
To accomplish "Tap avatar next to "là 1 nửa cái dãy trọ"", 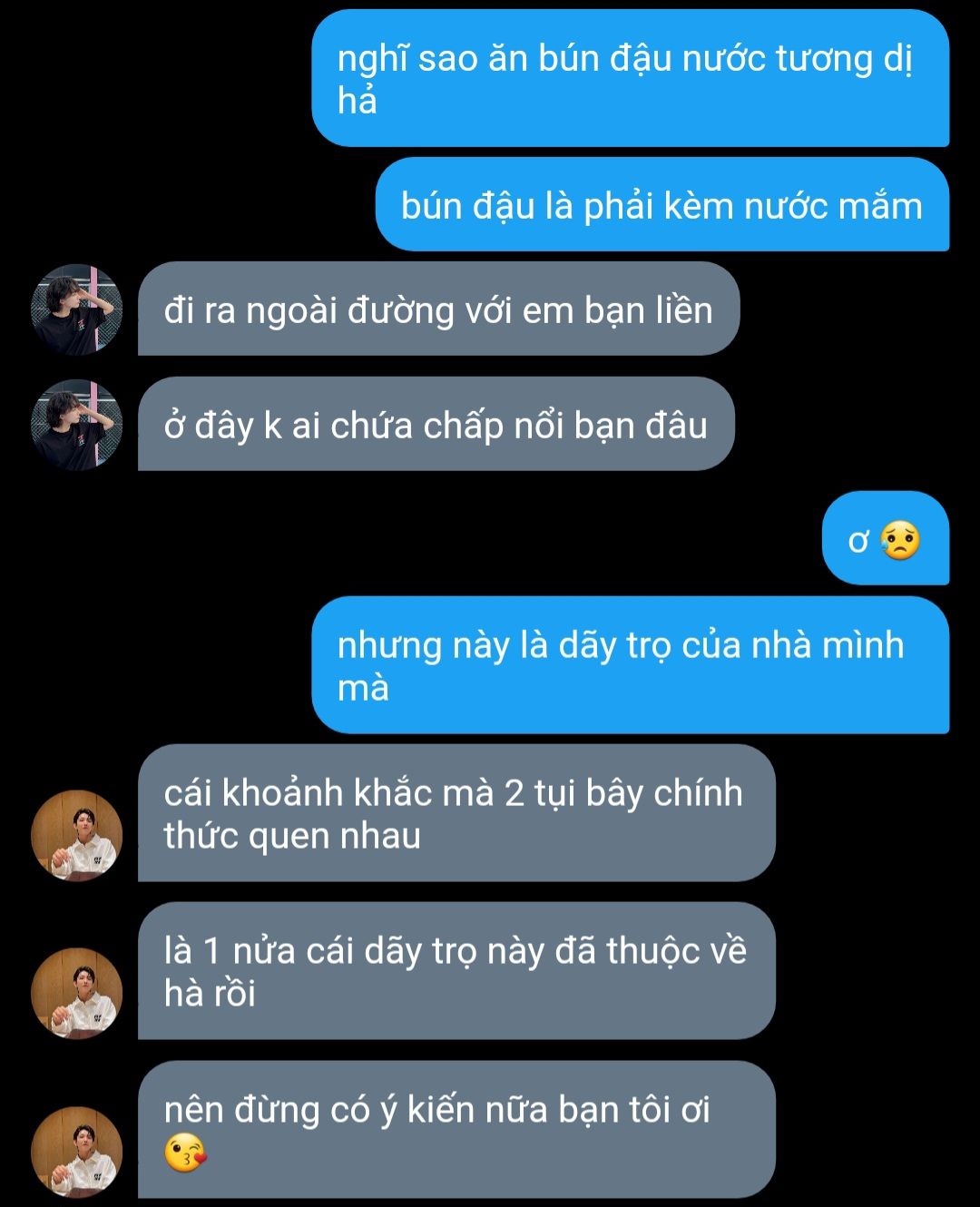I will pos(76,993).
